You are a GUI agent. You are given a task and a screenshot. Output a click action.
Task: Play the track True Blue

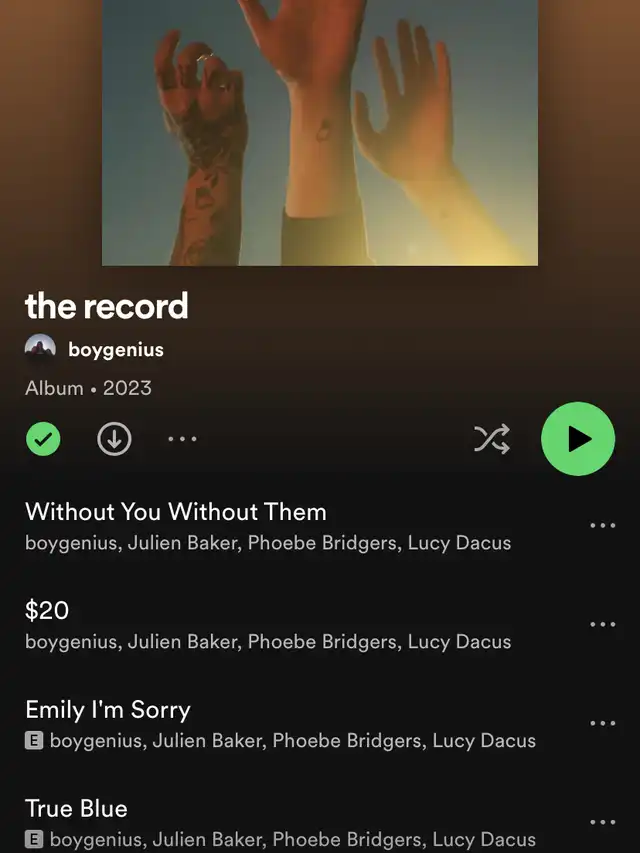click(x=77, y=808)
